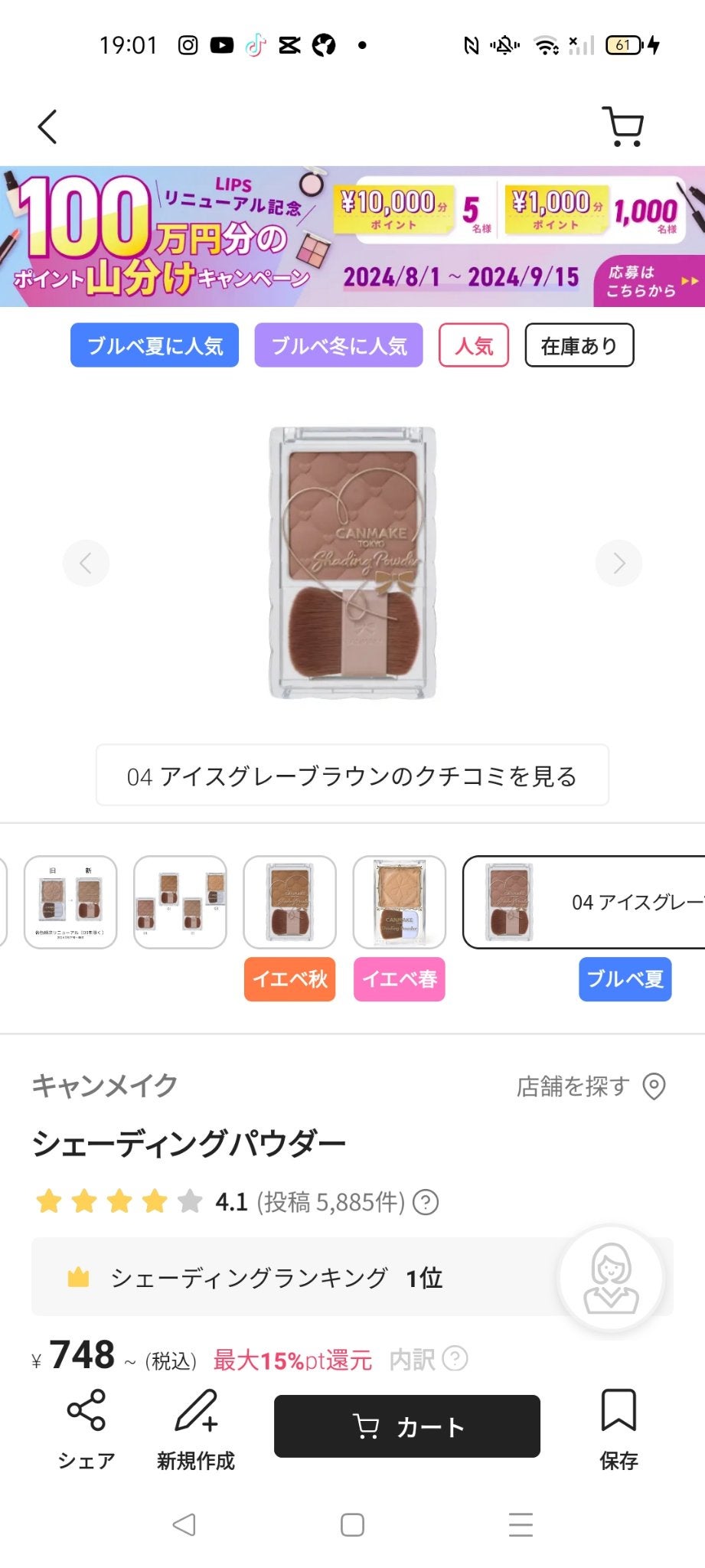
Task: Tap the location pin next to 店舗を探す
Action: pos(654,1085)
